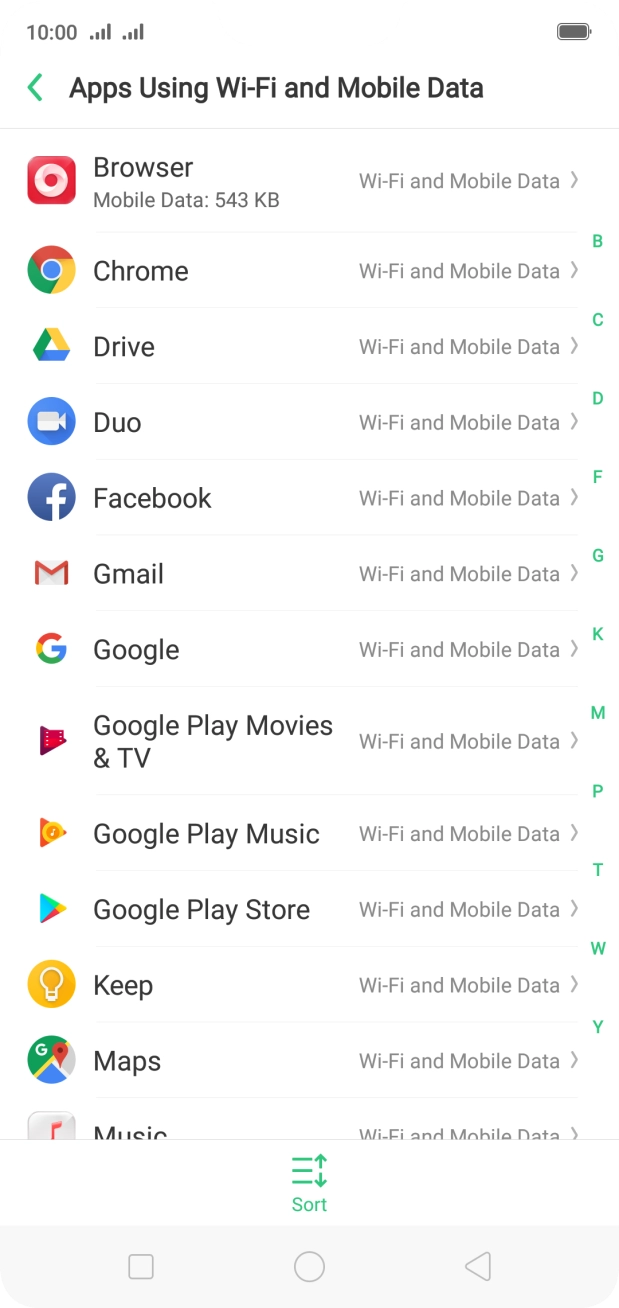
Task: Open Google Play Store data settings
Action: coord(300,909)
